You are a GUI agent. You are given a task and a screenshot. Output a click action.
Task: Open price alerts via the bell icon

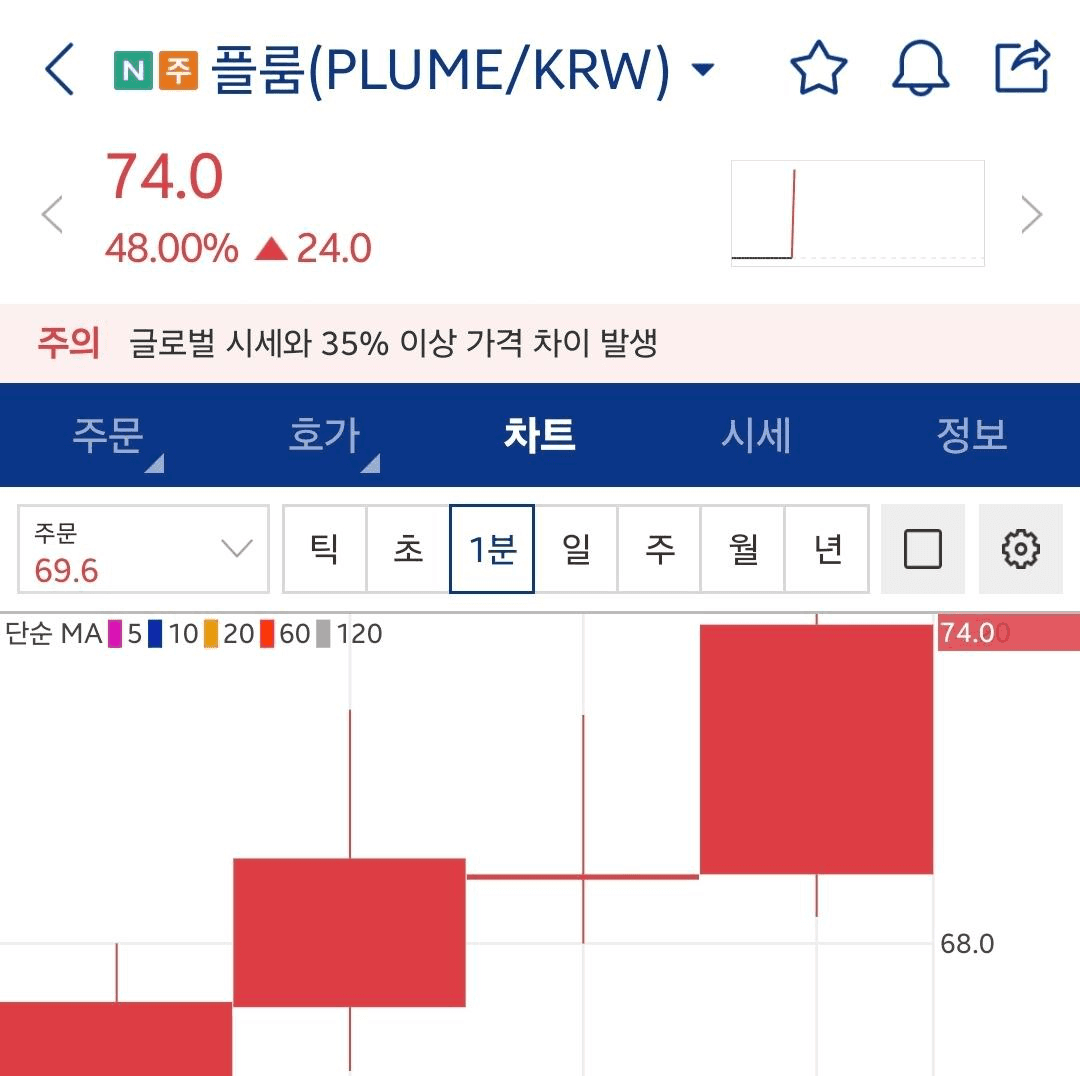(919, 69)
